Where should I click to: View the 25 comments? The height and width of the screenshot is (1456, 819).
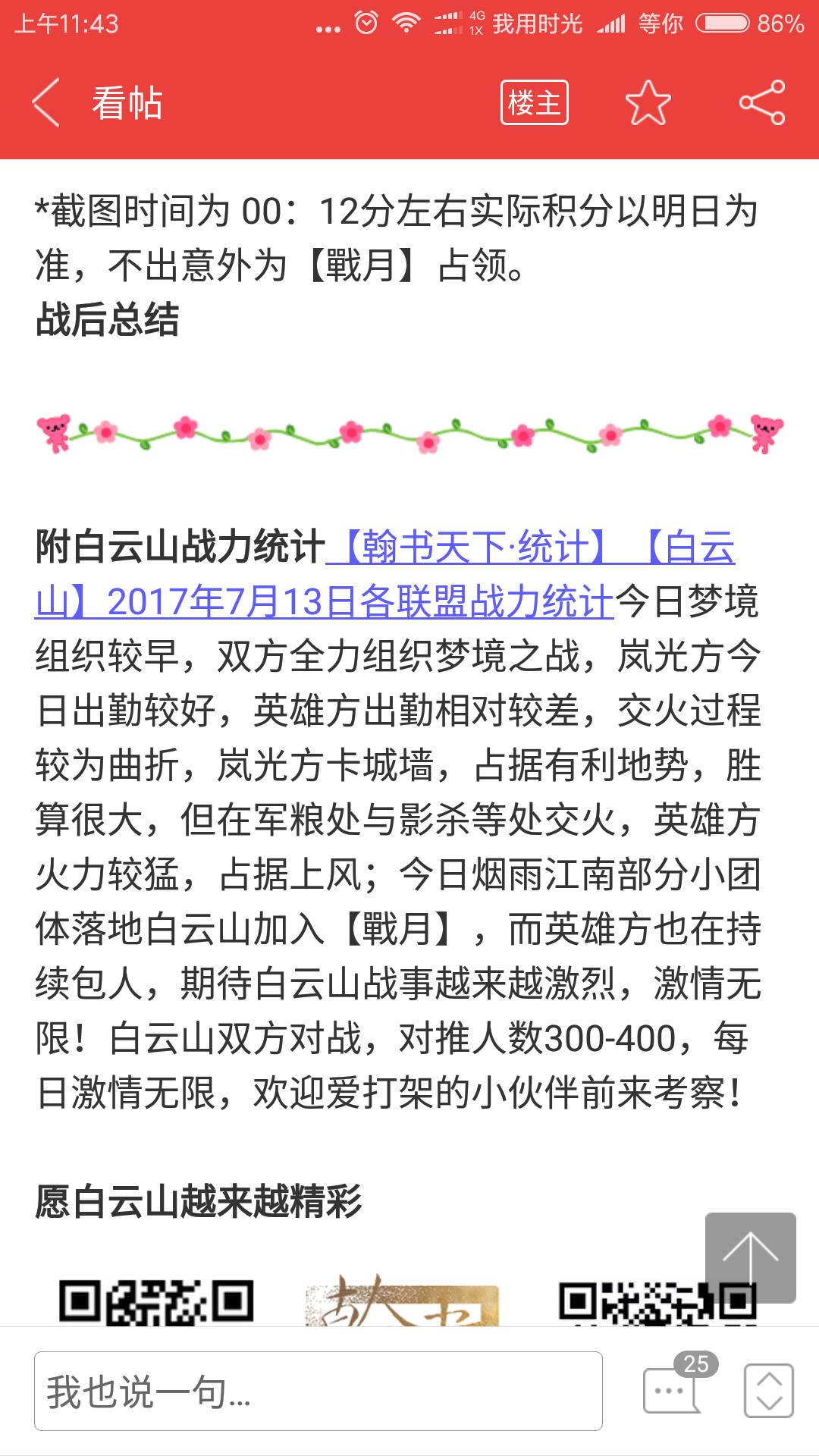(675, 1386)
